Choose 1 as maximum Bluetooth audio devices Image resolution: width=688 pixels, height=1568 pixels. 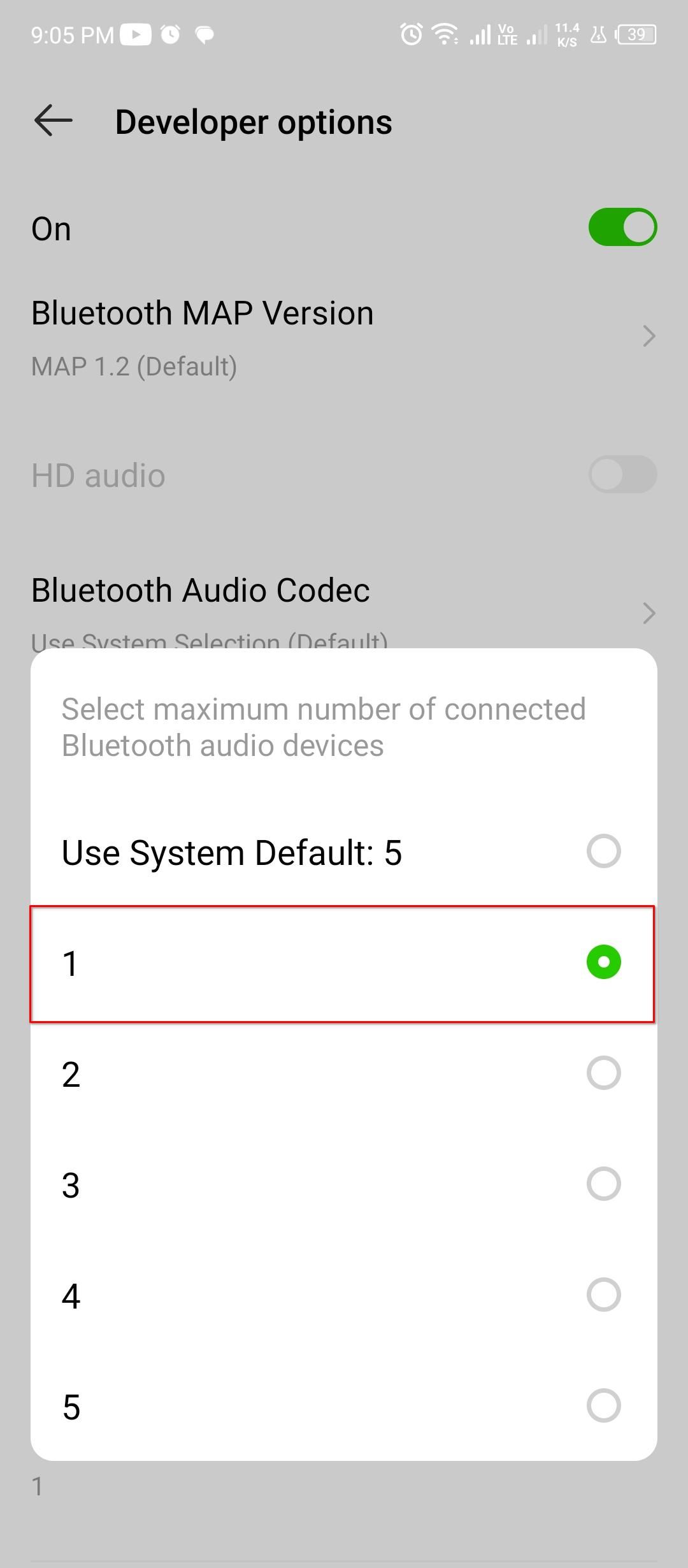343,963
